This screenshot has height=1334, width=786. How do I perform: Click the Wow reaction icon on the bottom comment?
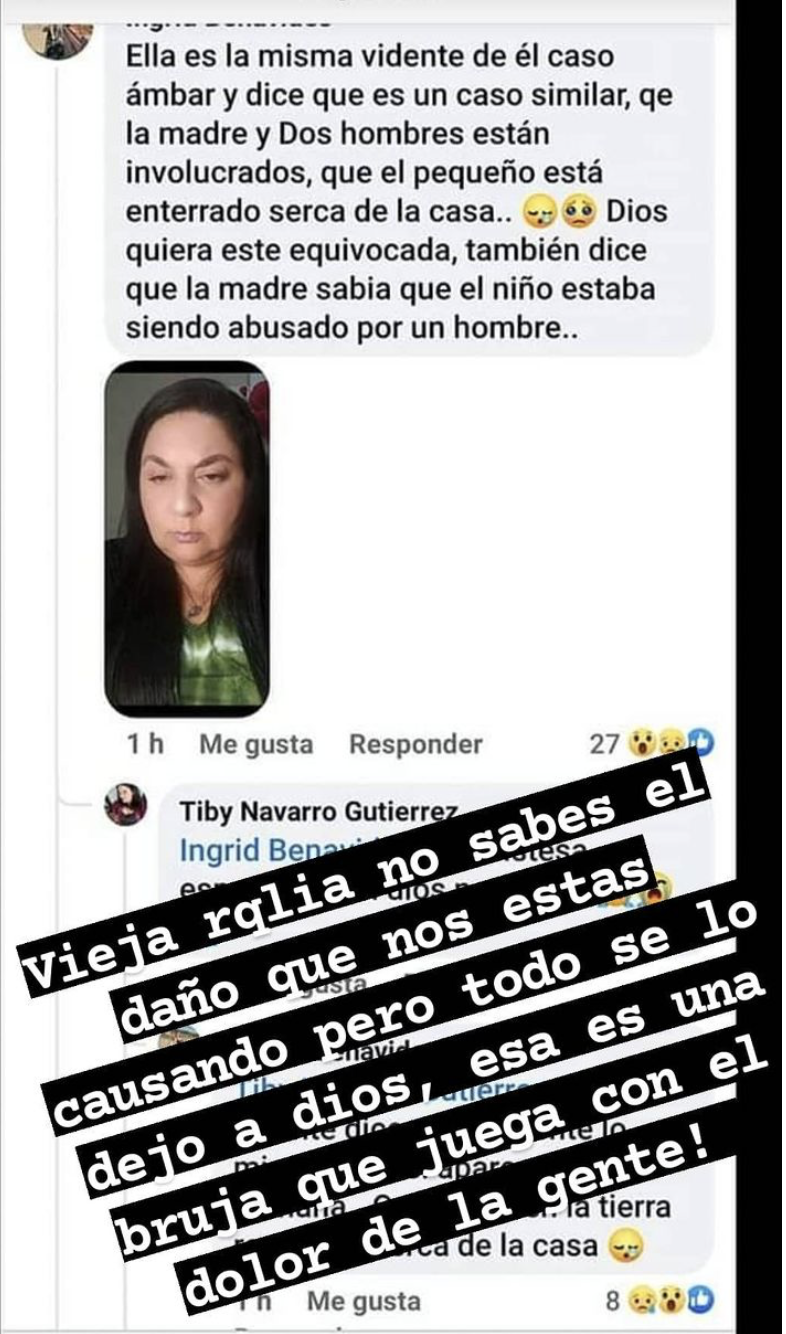[x=672, y=1297]
